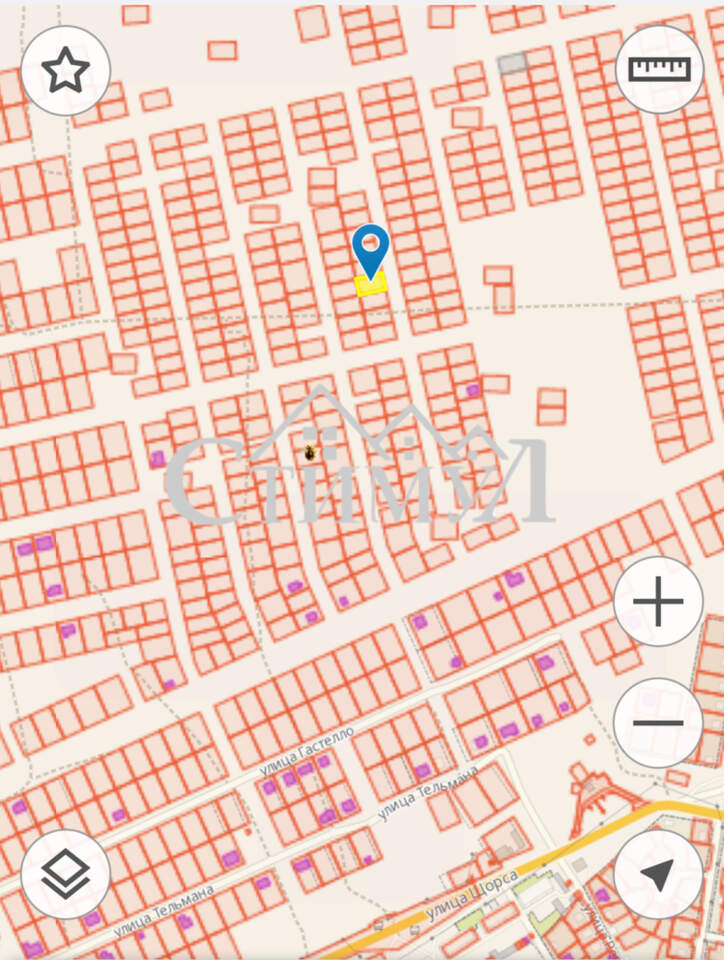Zoom in with the plus button
724x960 pixels.
(x=658, y=602)
